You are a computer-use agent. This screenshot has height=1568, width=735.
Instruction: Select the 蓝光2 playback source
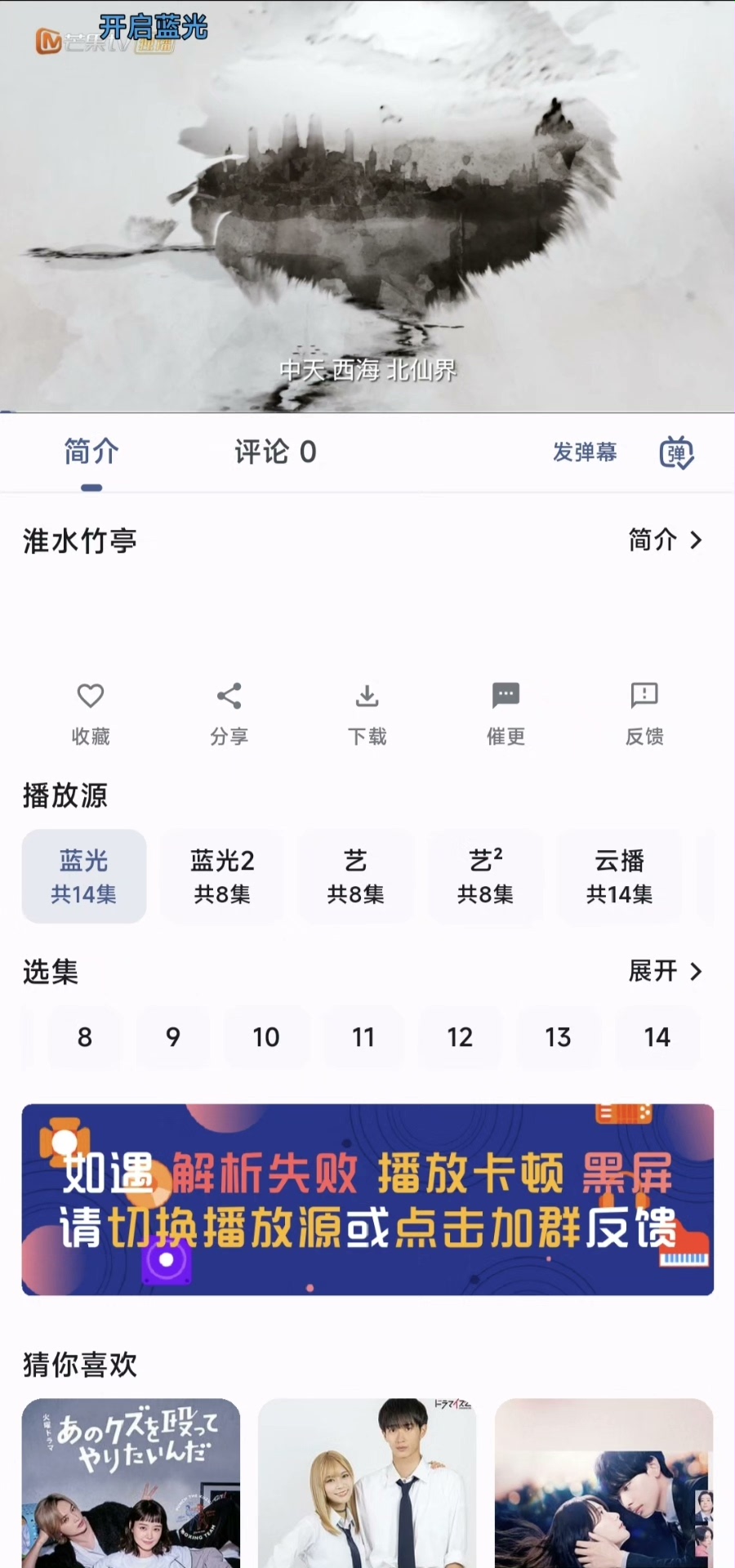click(222, 876)
